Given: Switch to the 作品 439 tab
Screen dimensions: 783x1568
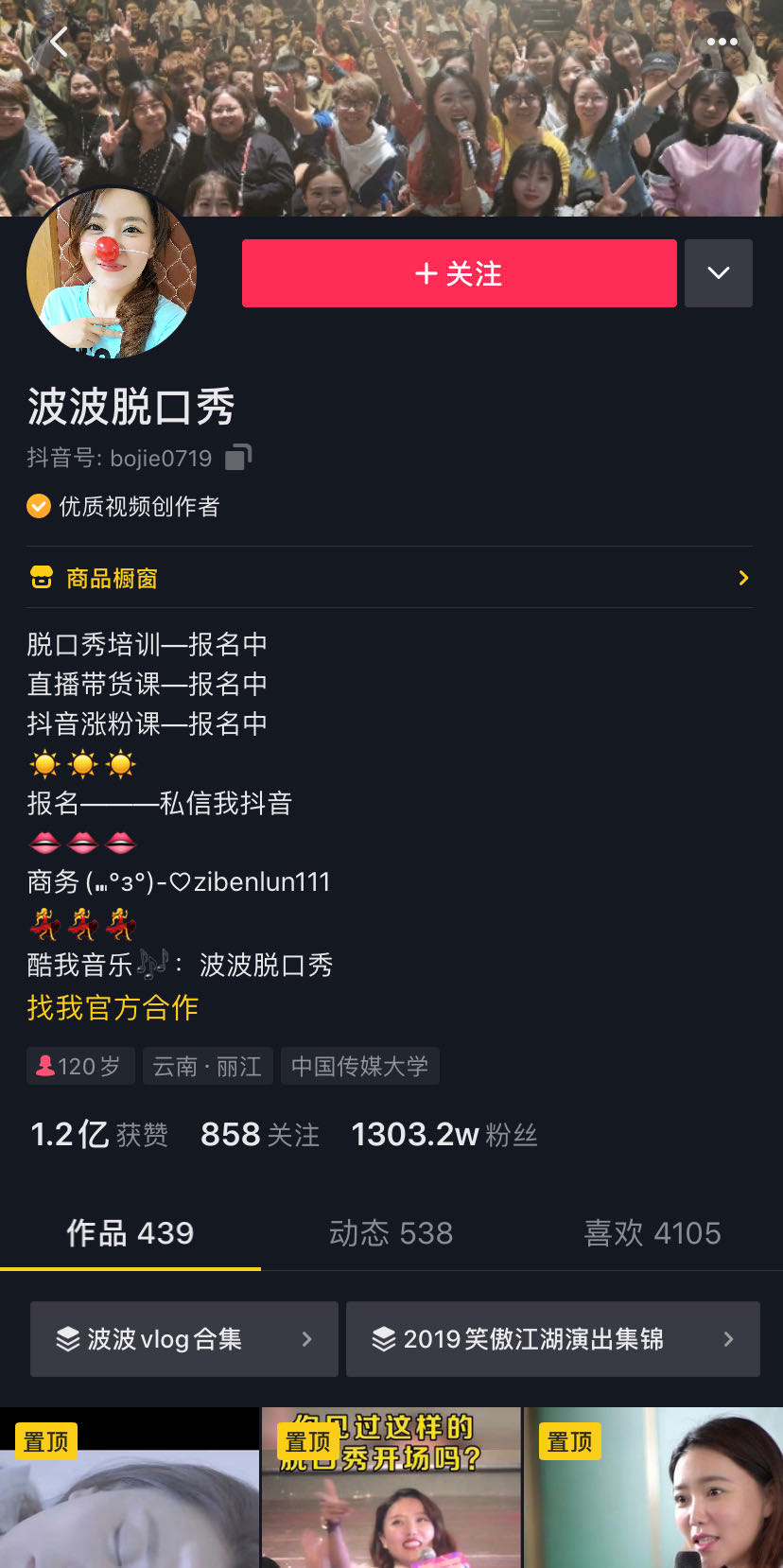Looking at the screenshot, I should (130, 1233).
